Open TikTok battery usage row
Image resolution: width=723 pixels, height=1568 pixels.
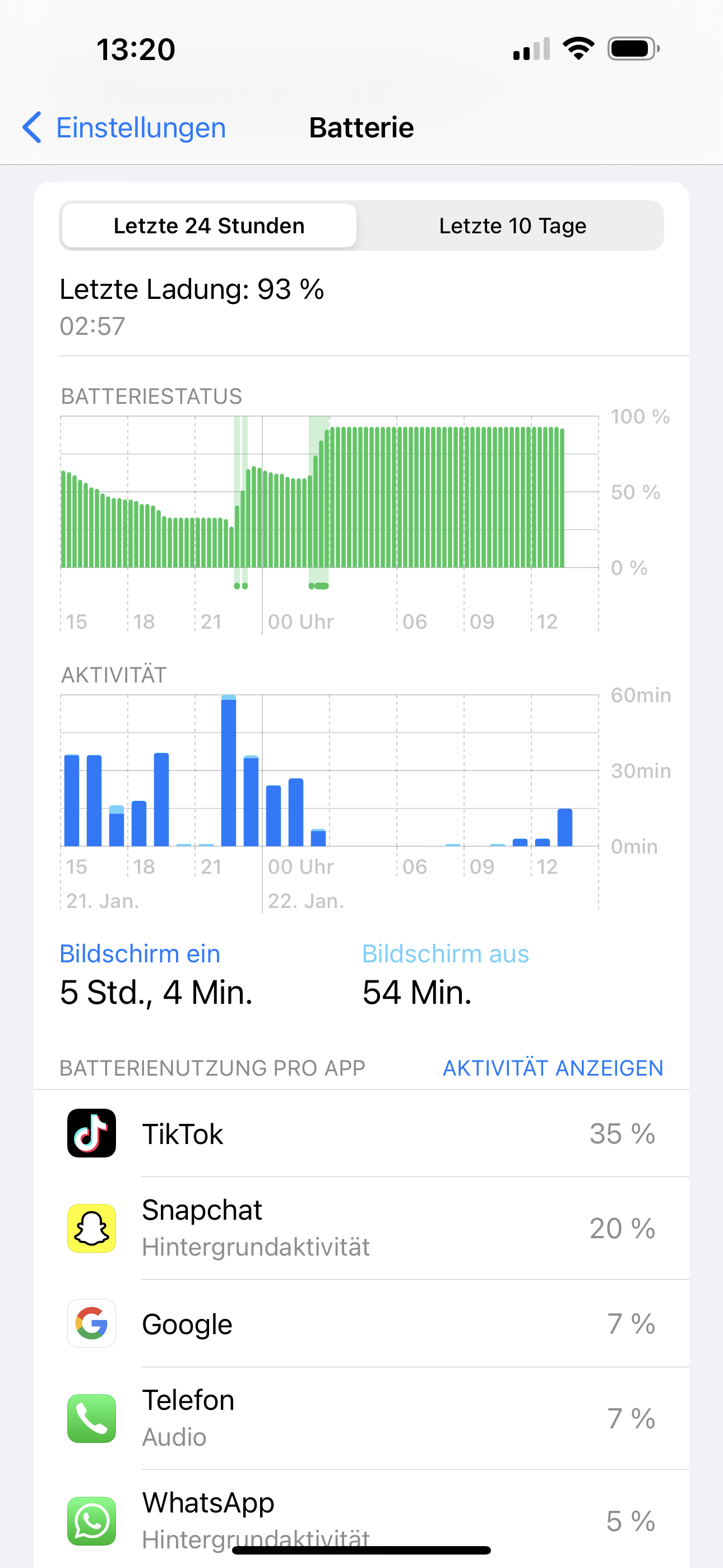click(x=361, y=1133)
